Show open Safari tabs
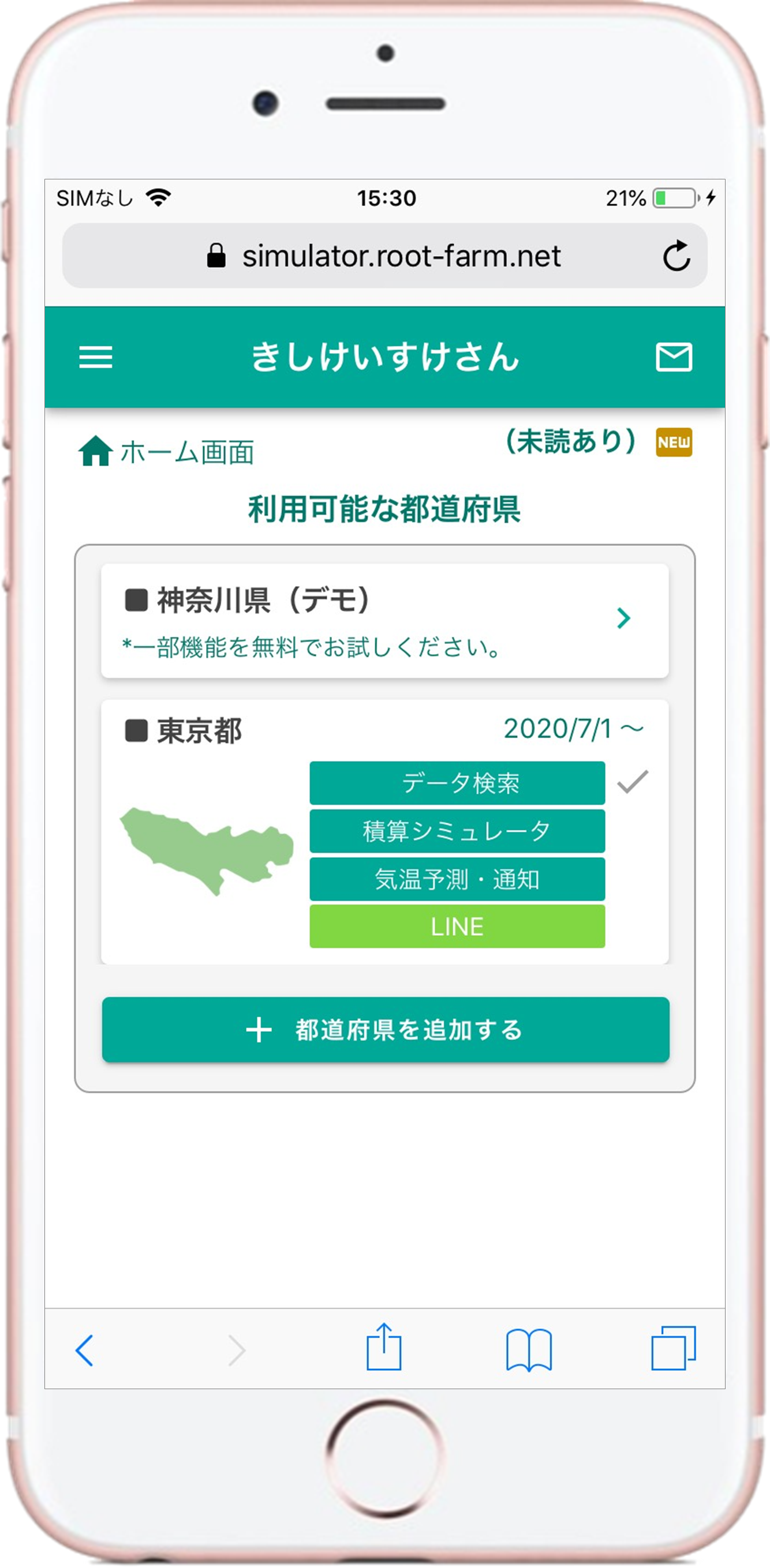Viewport: 770px width, 1568px height. click(673, 1349)
